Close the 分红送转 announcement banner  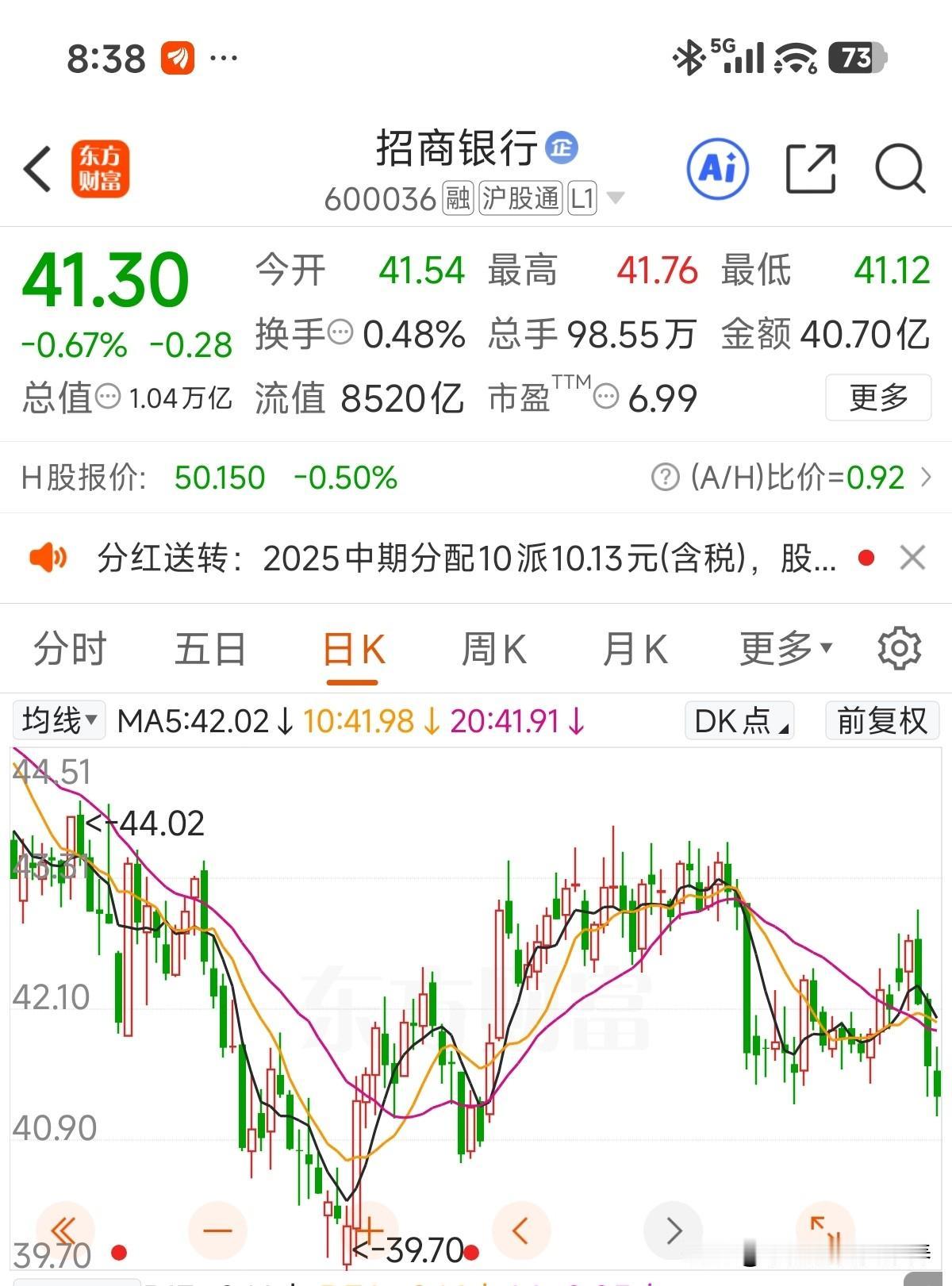click(912, 558)
